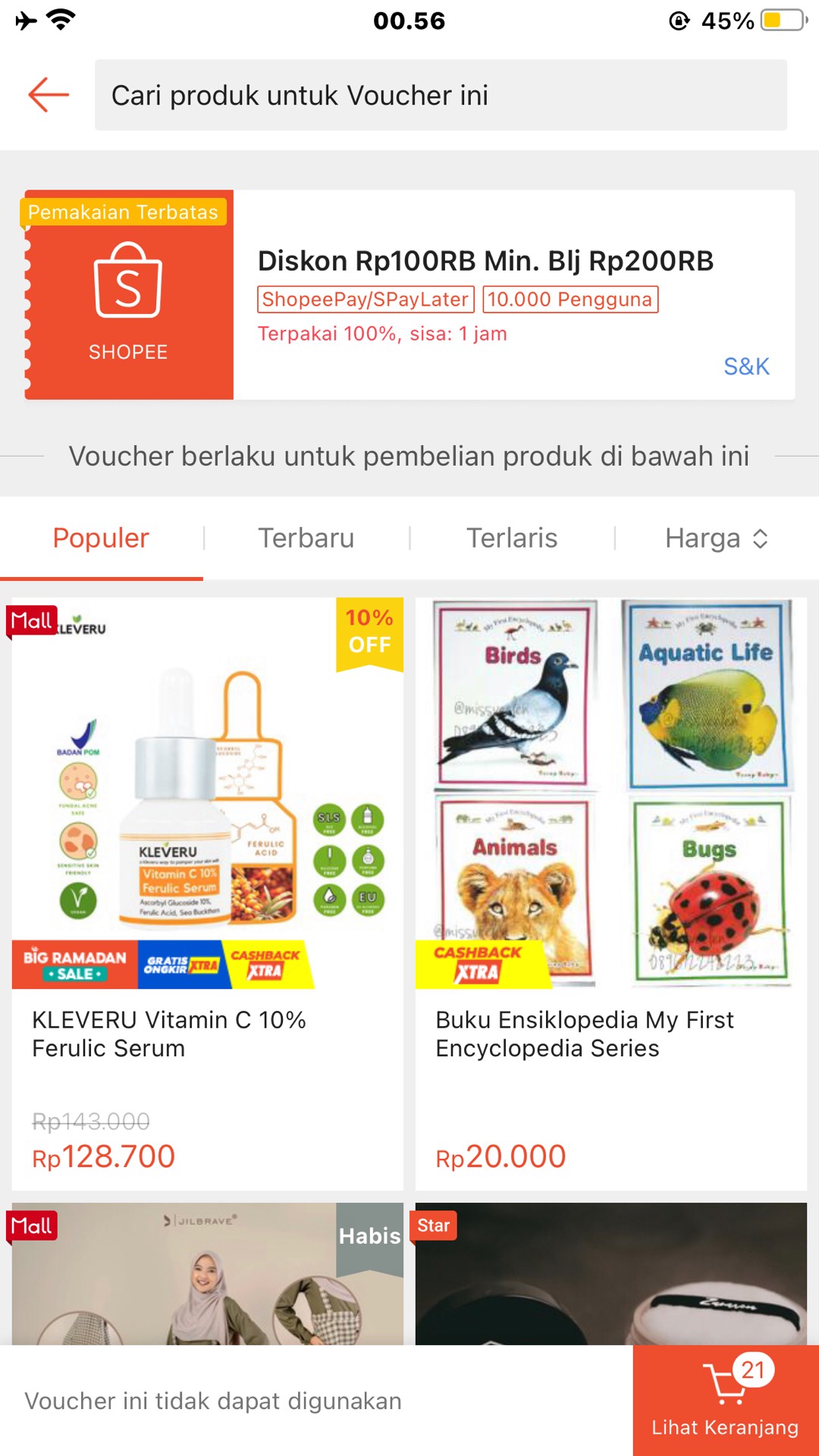819x1456 pixels.
Task: Tap the voucher product search field
Action: (440, 96)
